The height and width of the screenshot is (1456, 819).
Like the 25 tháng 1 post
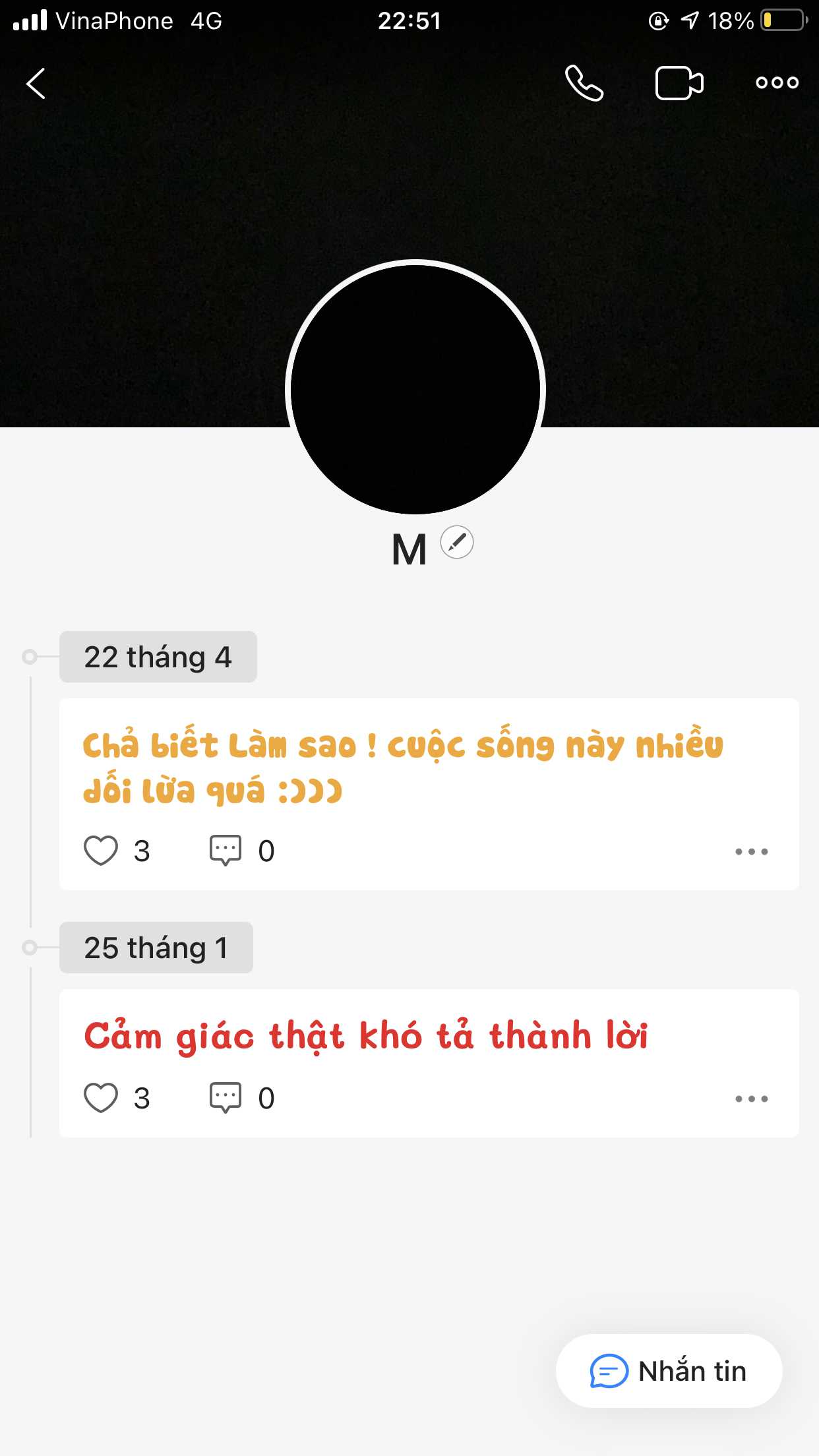[101, 1098]
